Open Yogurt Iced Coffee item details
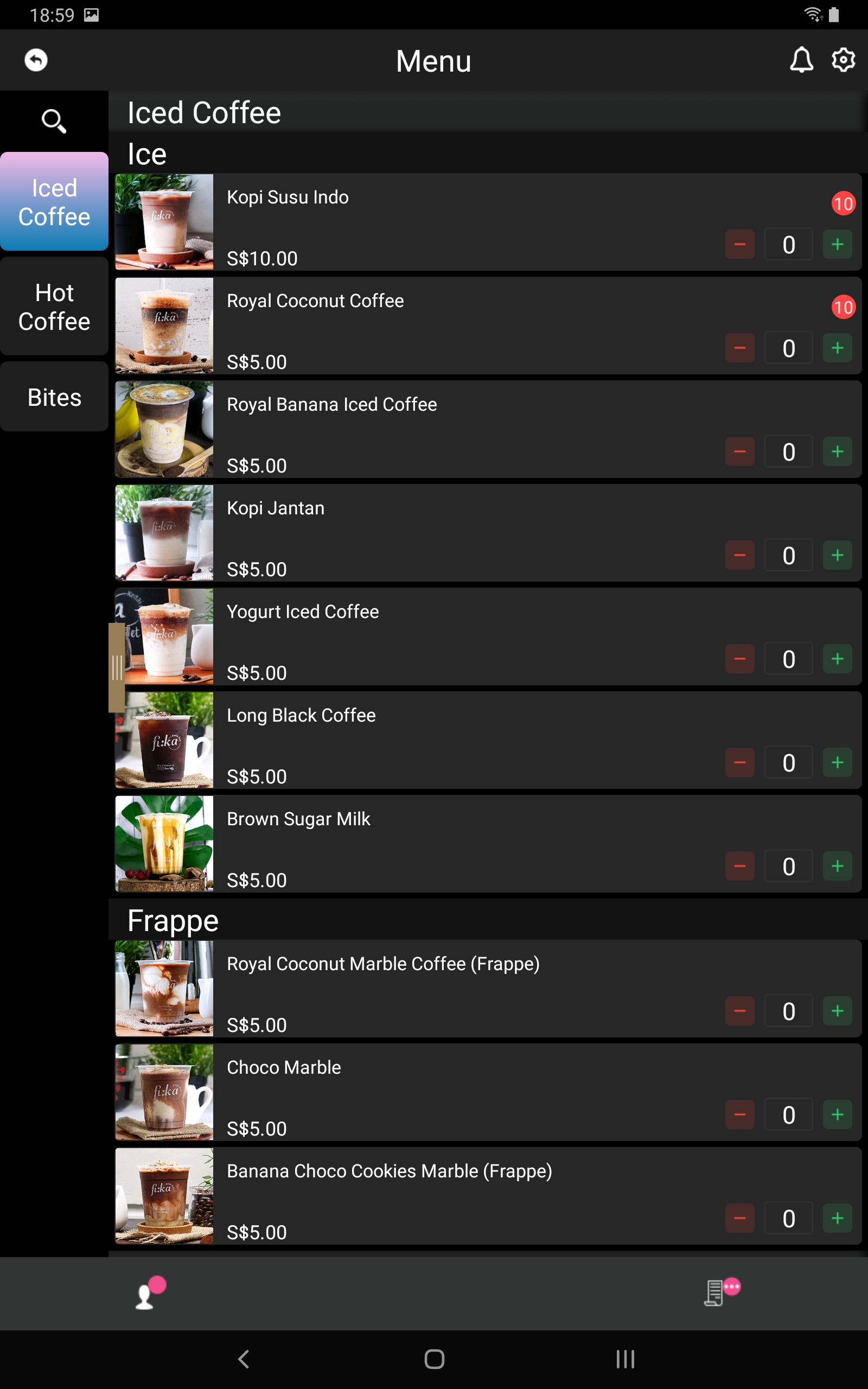The height and width of the screenshot is (1389, 868). (303, 612)
